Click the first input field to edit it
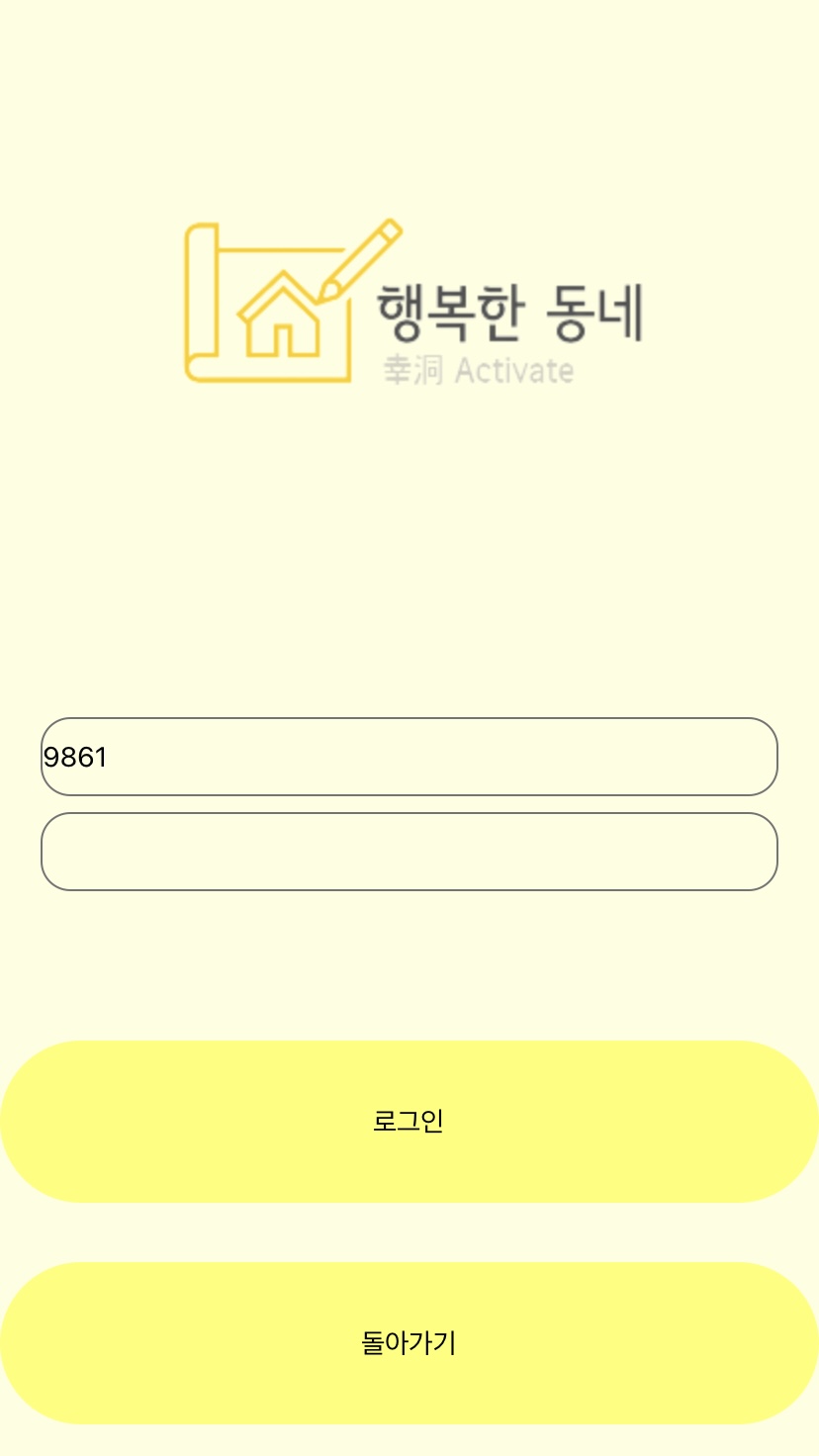The image size is (819, 1456). coord(409,757)
